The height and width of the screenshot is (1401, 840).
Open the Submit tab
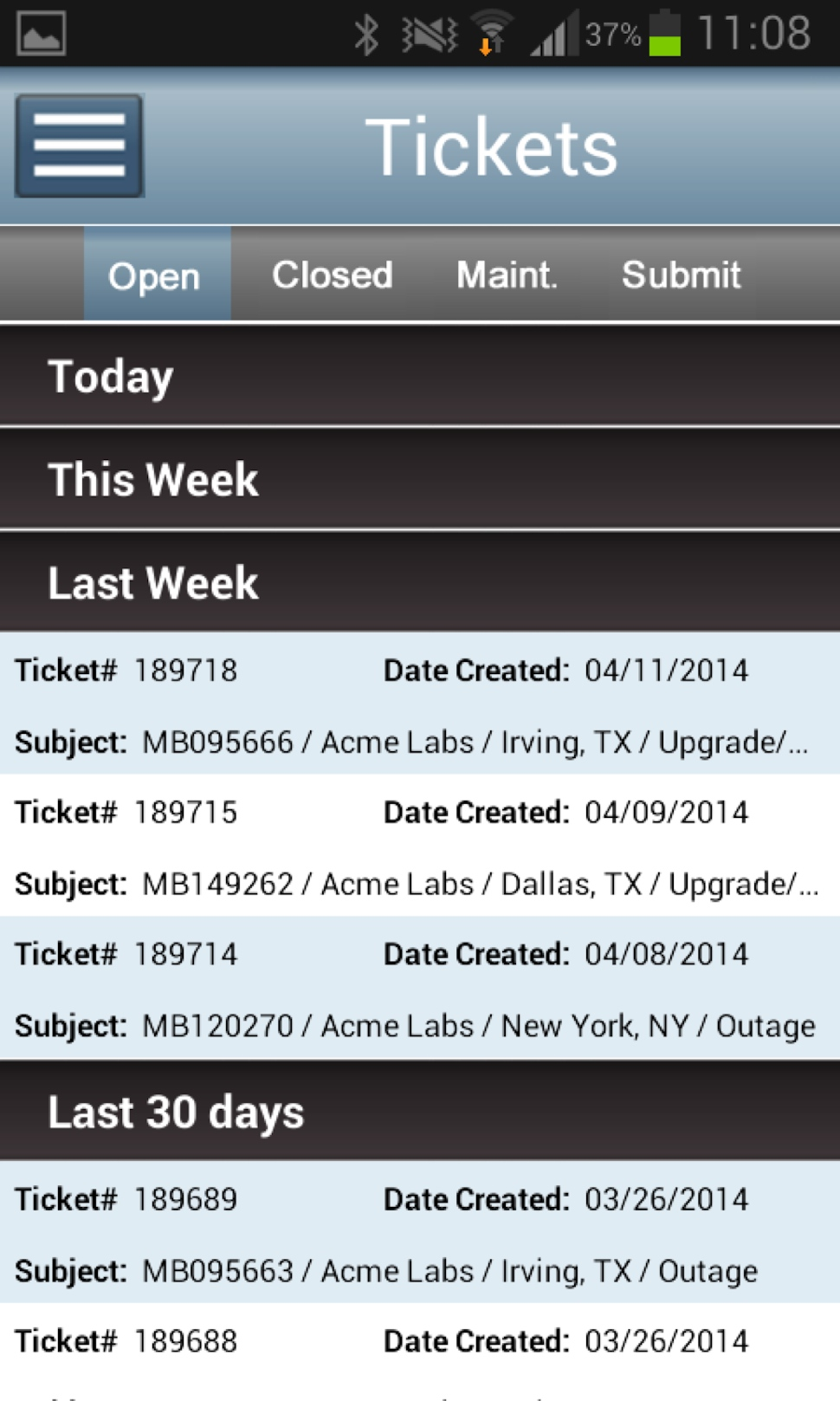(681, 276)
